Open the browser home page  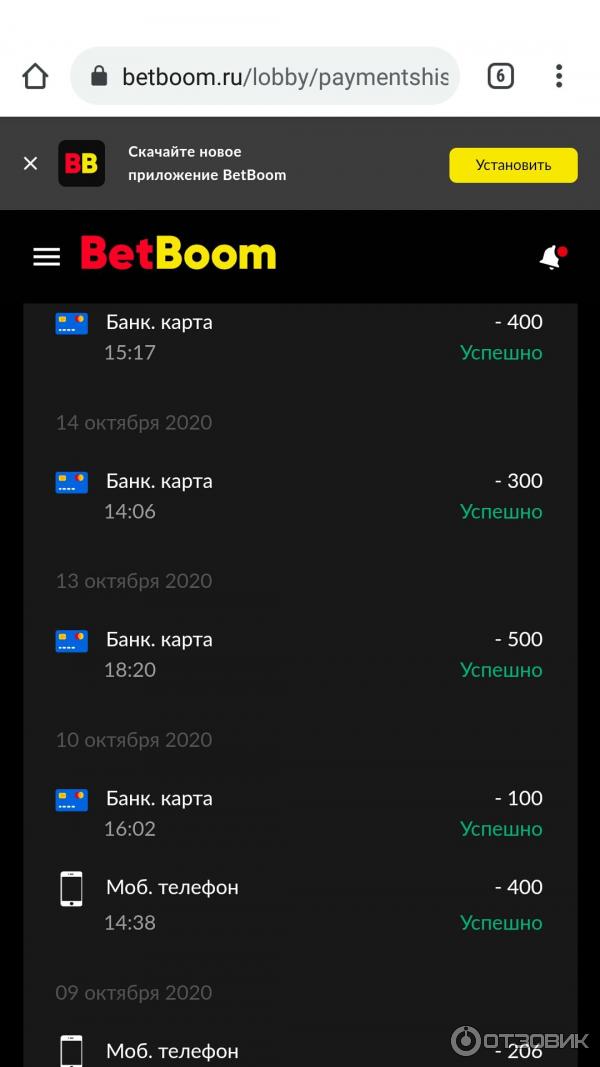tap(35, 77)
